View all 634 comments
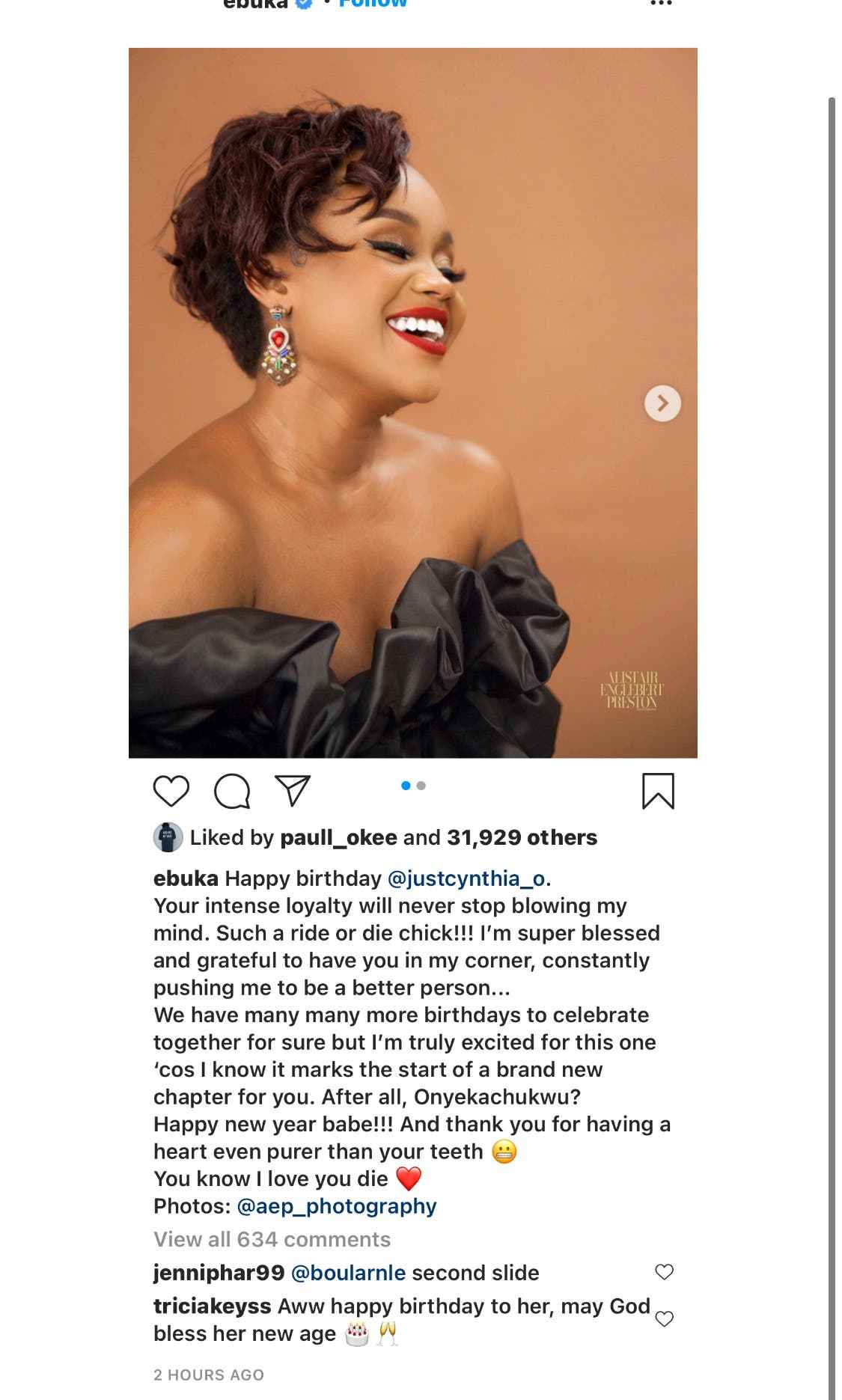The height and width of the screenshot is (1400, 842). click(272, 1239)
